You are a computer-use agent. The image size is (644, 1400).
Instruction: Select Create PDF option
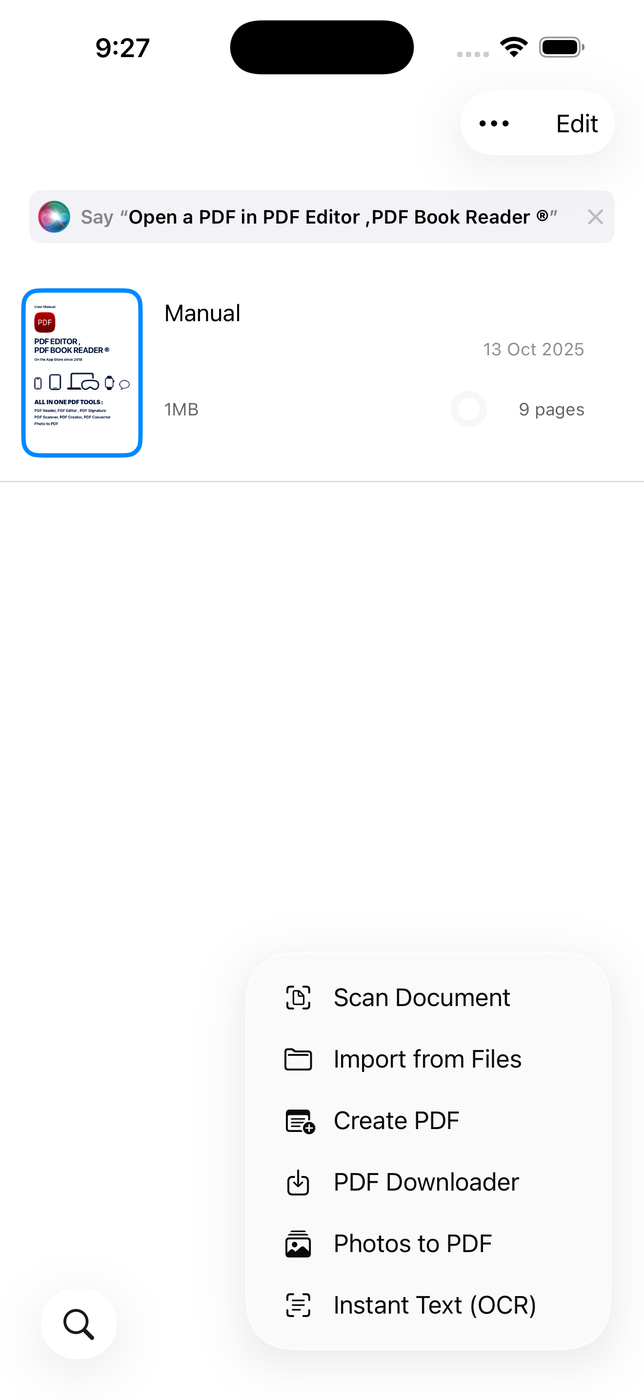tap(396, 1121)
